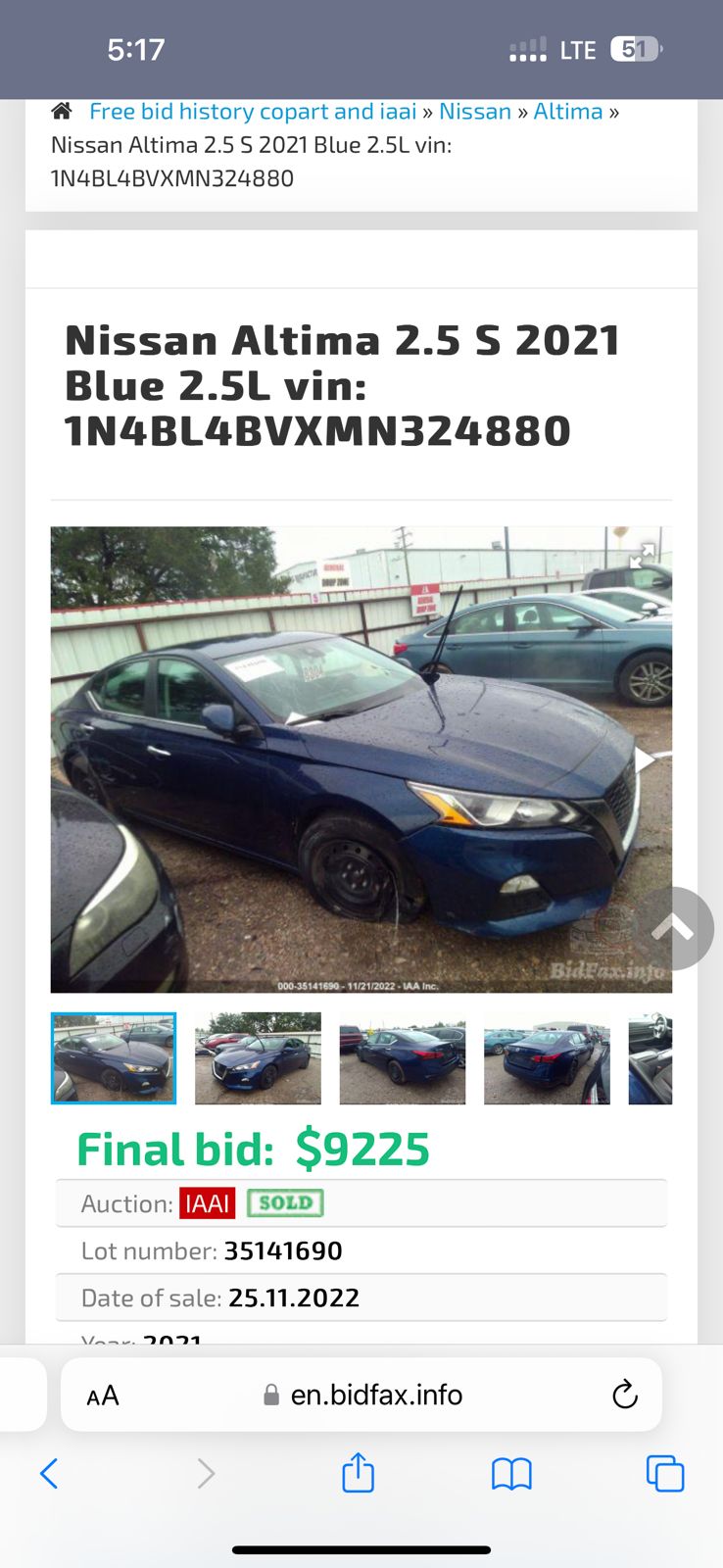Show the next photo with the right arrow
Viewport: 723px width, 1568px height.
click(645, 759)
